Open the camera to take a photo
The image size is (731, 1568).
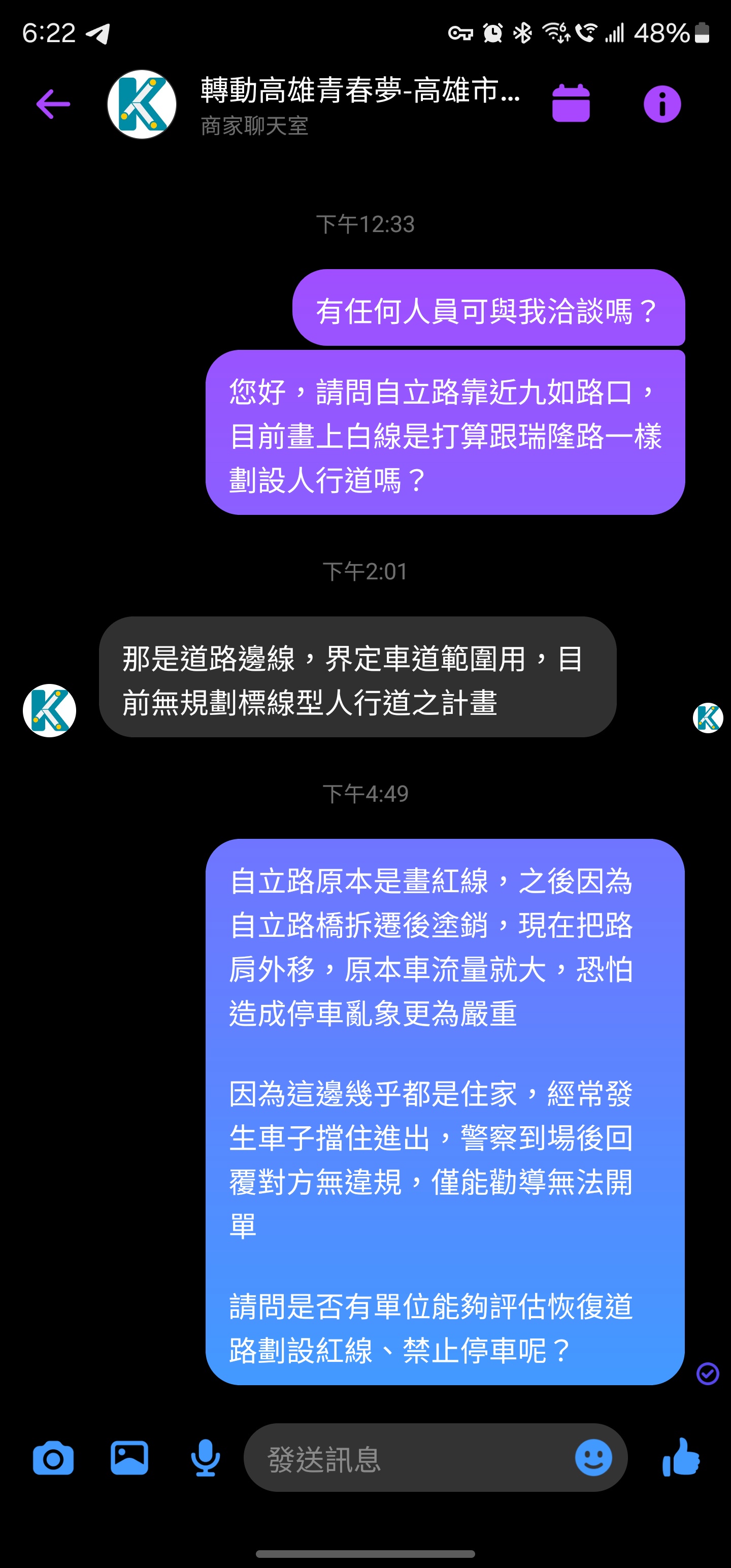53,1458
